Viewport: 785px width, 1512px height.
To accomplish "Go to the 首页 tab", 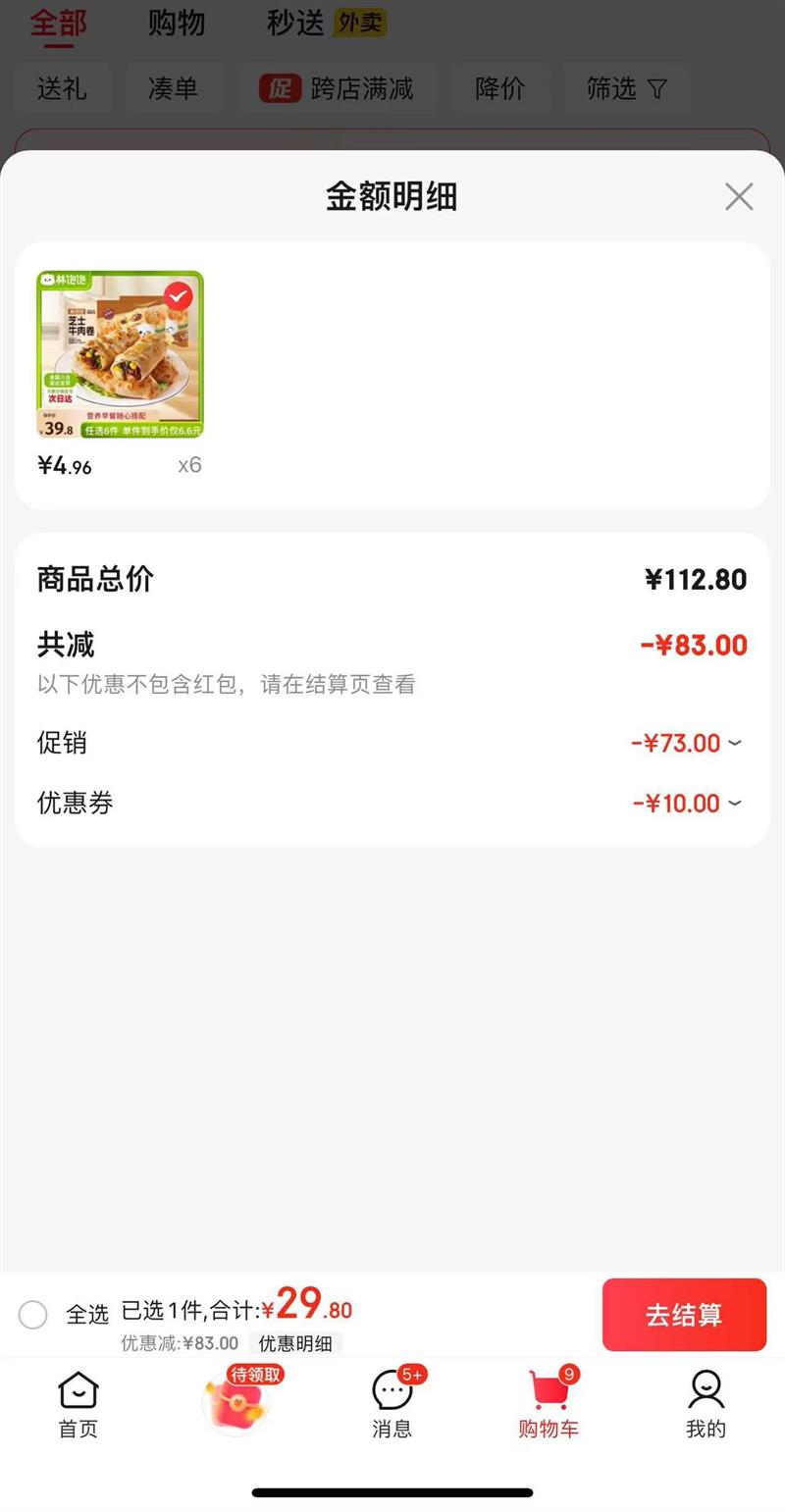I will 78,1404.
